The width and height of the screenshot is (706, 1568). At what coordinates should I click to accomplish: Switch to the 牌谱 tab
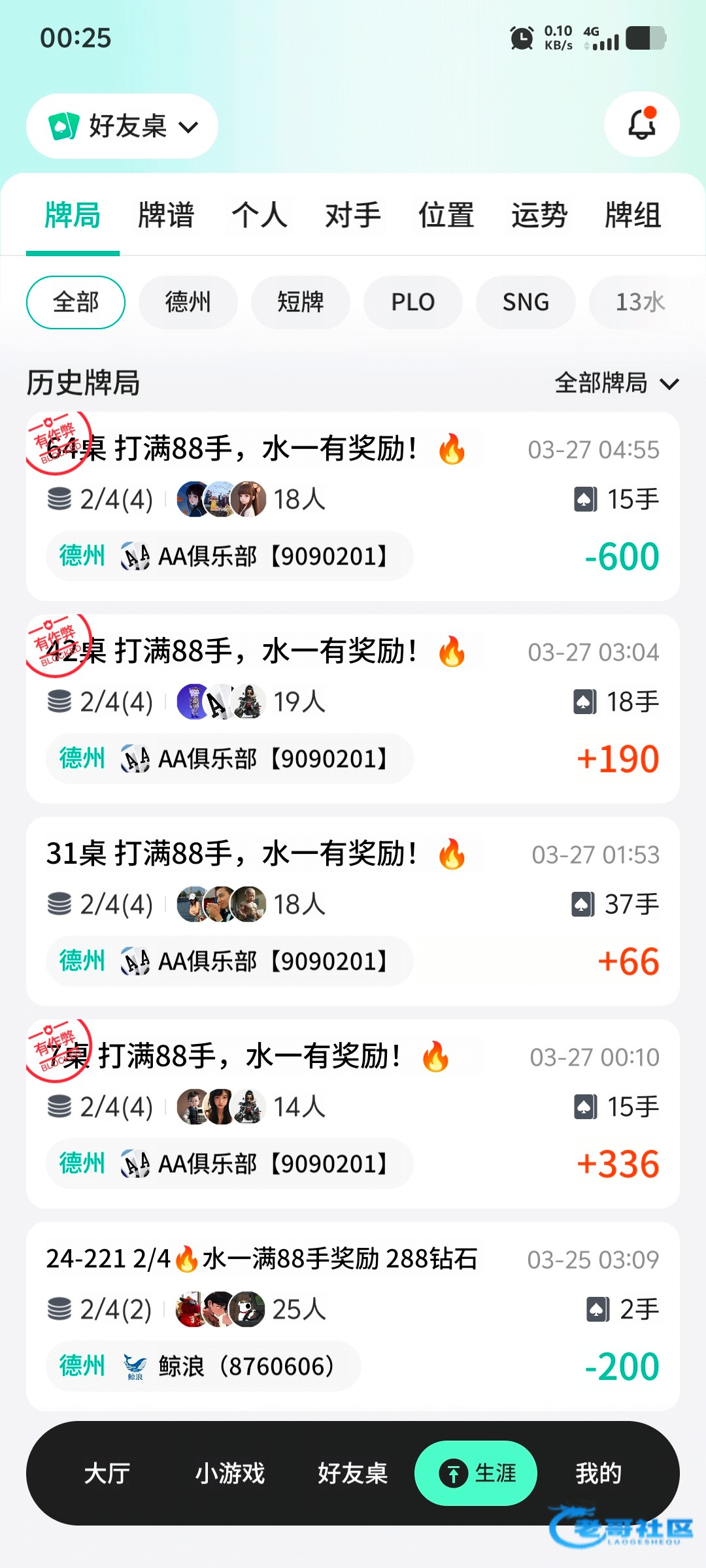[166, 215]
